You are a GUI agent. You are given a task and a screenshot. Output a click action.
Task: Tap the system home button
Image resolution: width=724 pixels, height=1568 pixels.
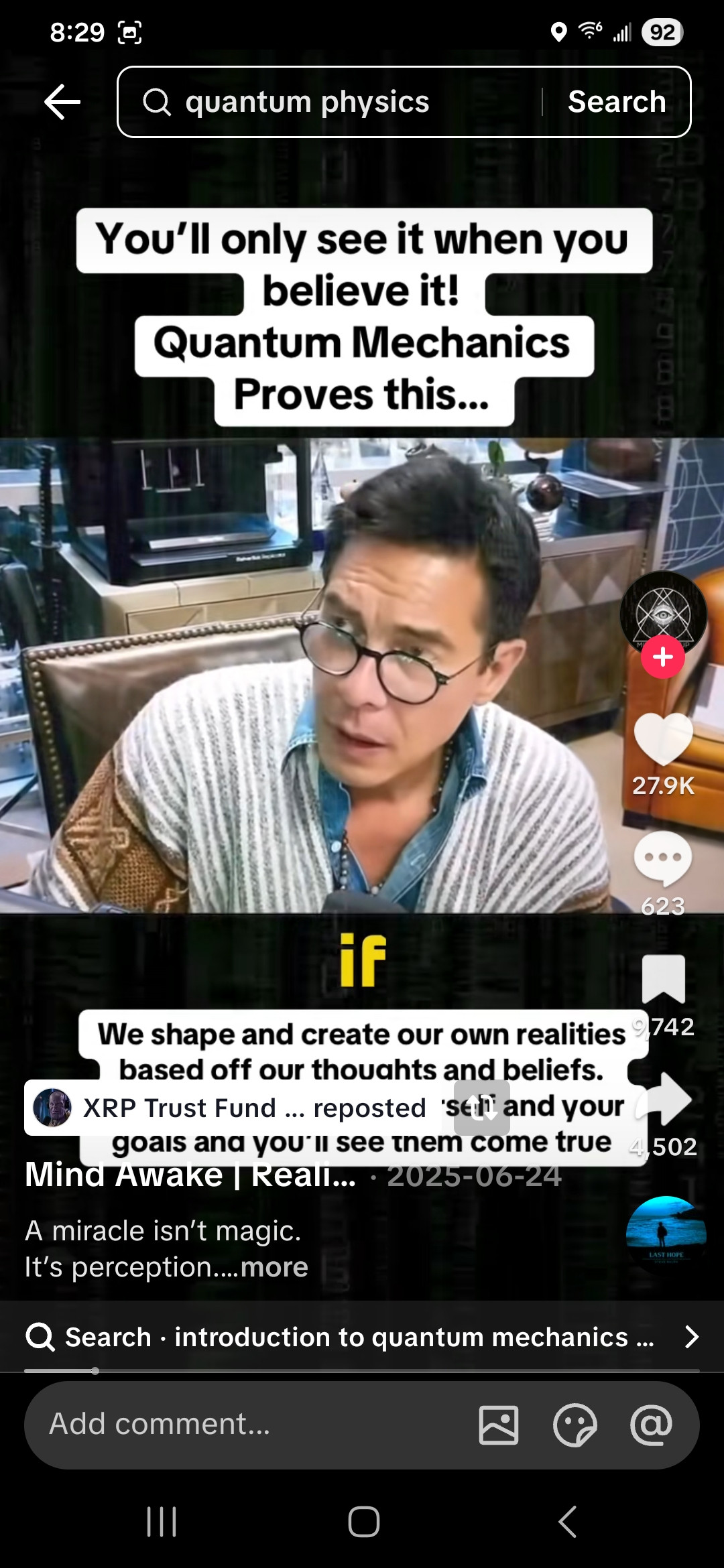(363, 1522)
